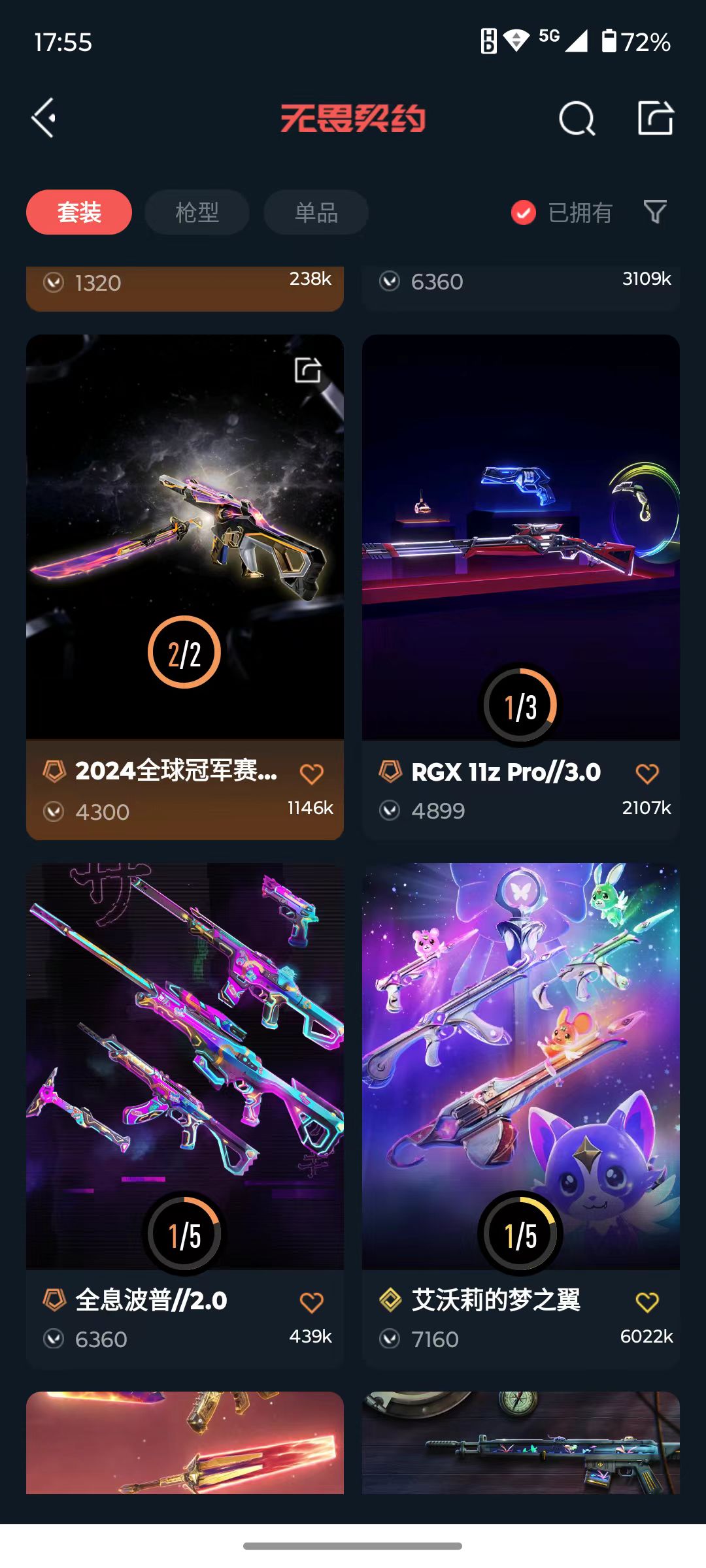Viewport: 706px width, 1568px height.
Task: Like the 艾沃莉的梦之翼 bundle
Action: coord(647,1302)
